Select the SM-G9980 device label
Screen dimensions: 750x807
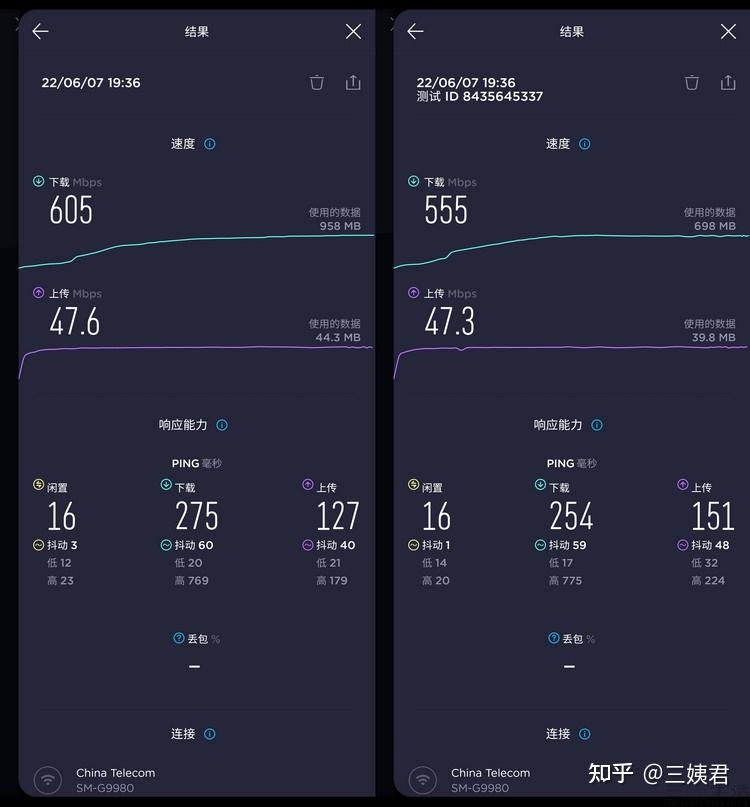point(105,788)
